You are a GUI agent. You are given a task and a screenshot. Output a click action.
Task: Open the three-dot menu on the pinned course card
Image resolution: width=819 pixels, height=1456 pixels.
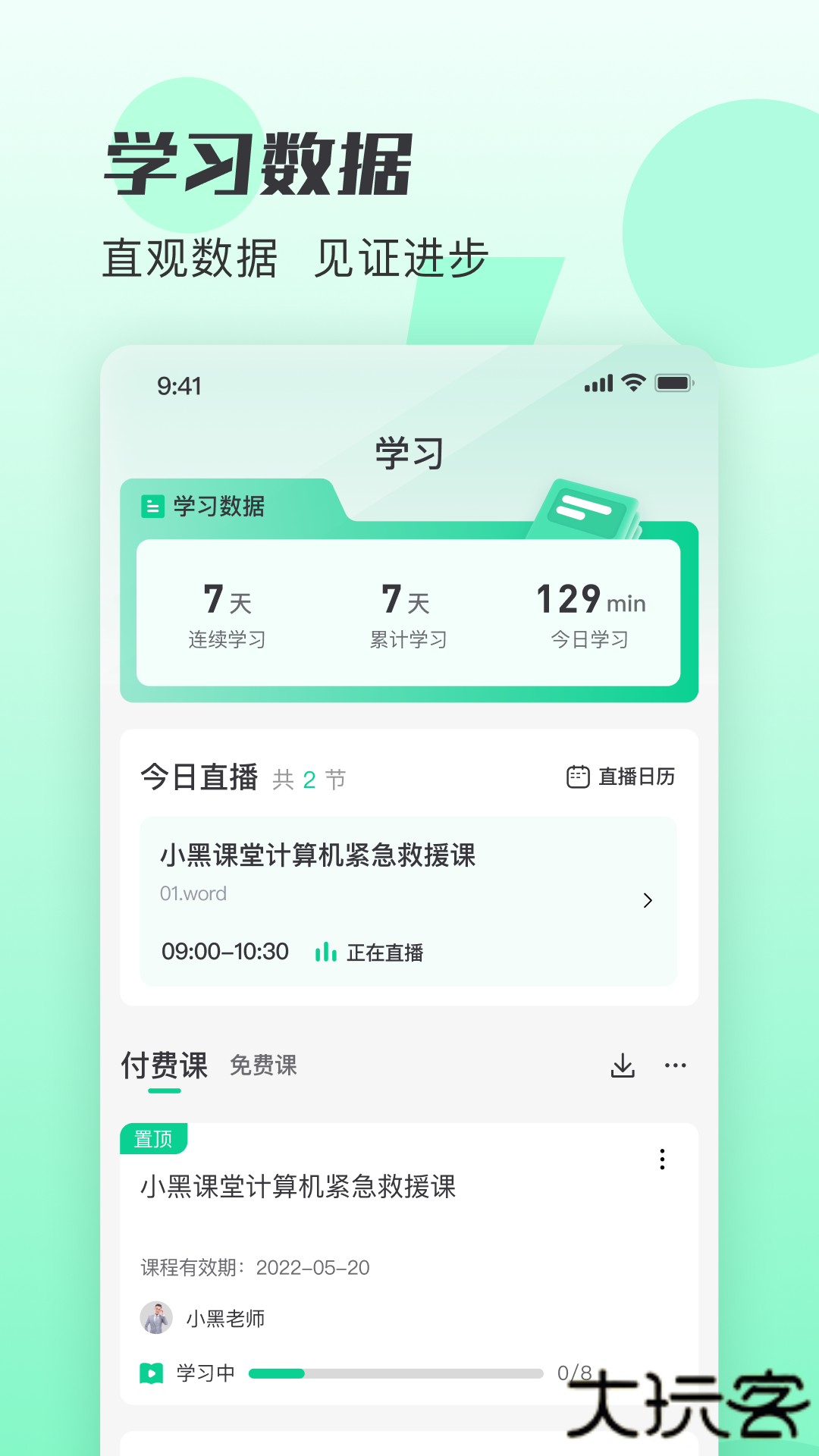coord(662,1159)
